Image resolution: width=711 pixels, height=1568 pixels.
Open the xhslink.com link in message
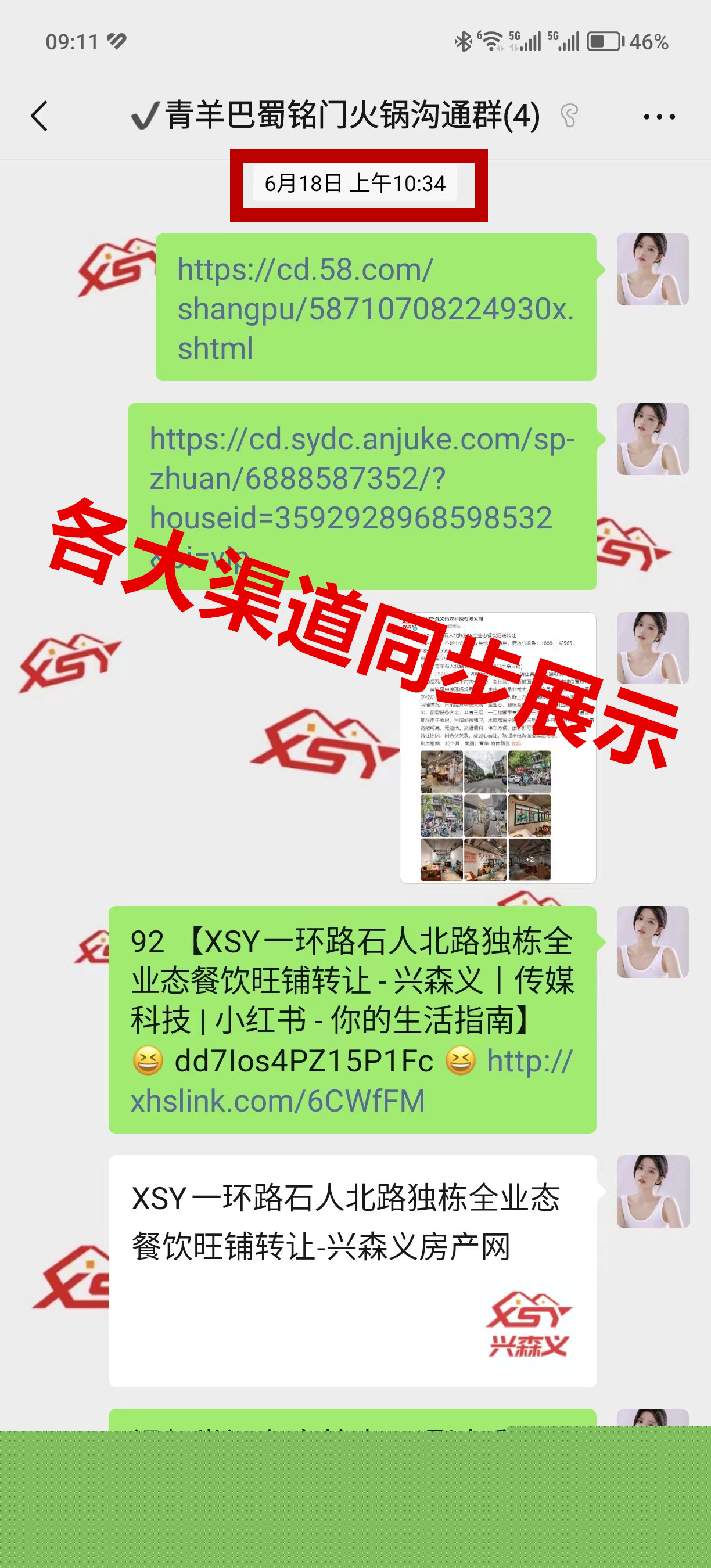(278, 1101)
